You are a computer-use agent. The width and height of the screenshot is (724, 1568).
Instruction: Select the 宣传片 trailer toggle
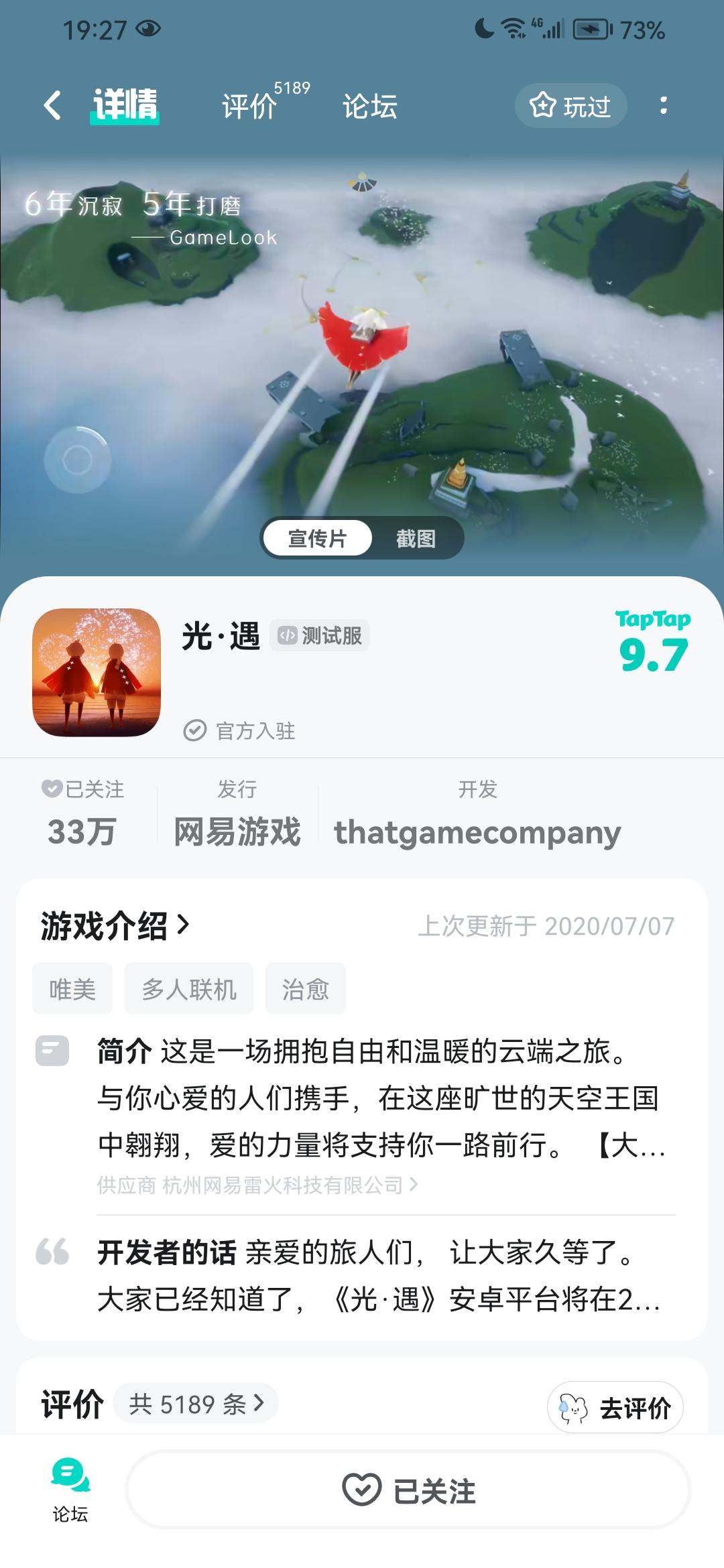coord(316,538)
